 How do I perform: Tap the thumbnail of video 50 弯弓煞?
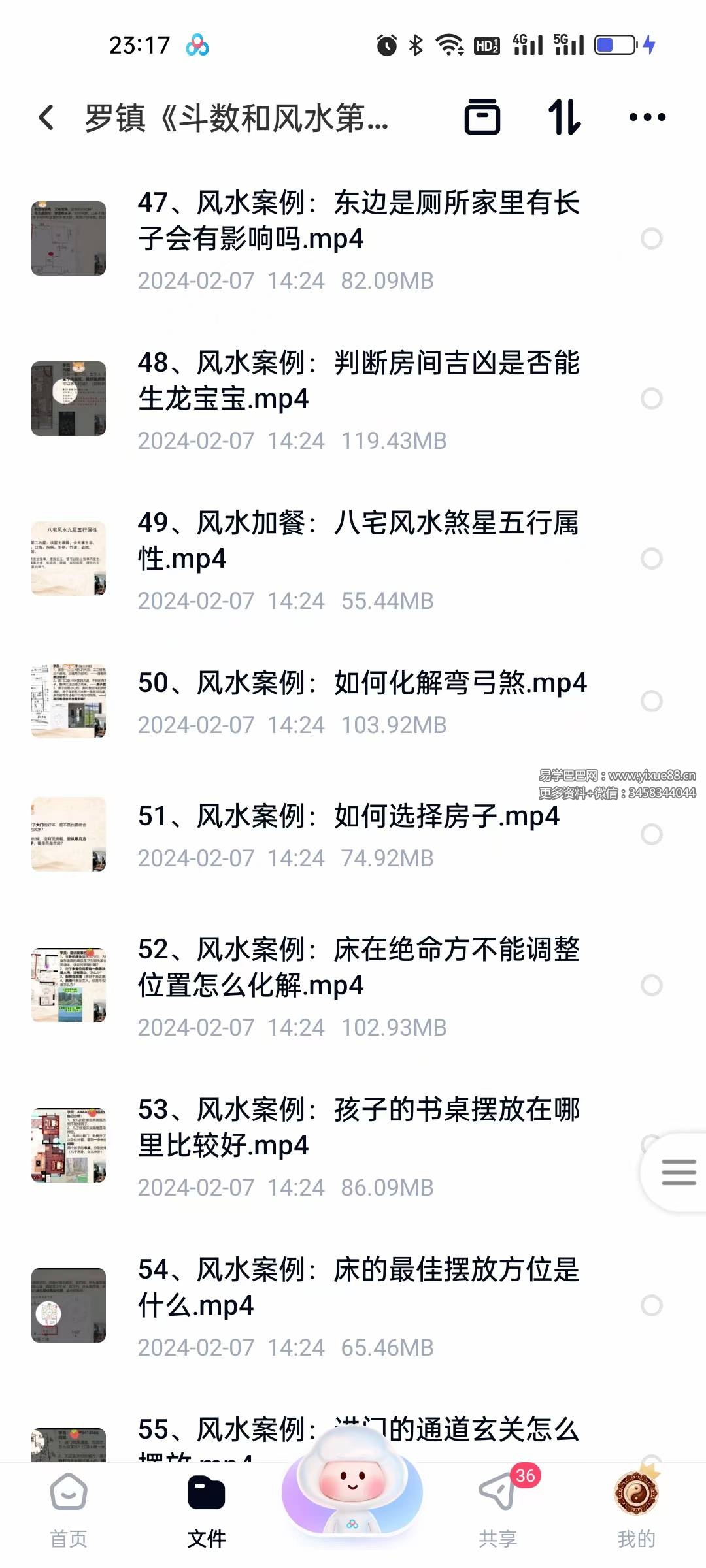pos(69,701)
